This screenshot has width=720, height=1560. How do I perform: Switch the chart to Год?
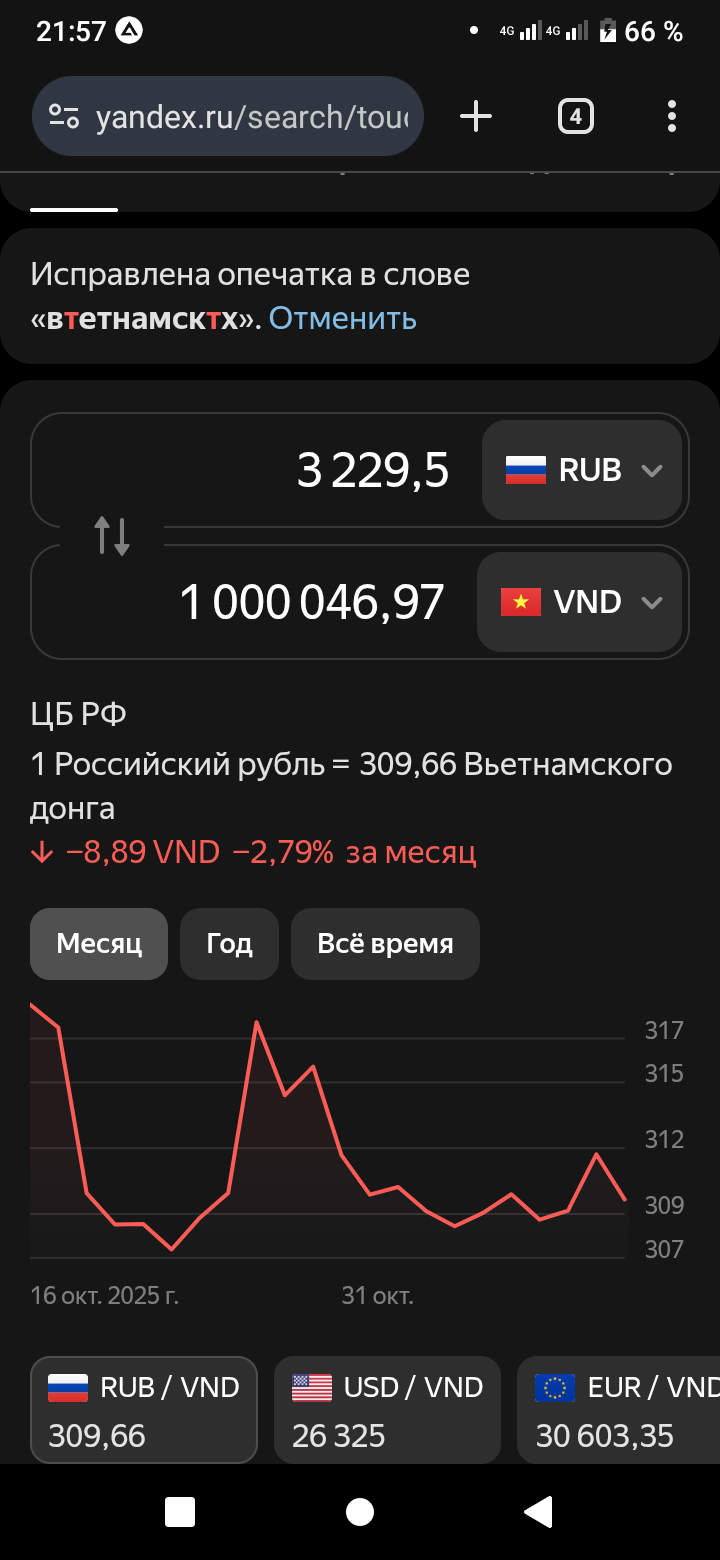[229, 943]
